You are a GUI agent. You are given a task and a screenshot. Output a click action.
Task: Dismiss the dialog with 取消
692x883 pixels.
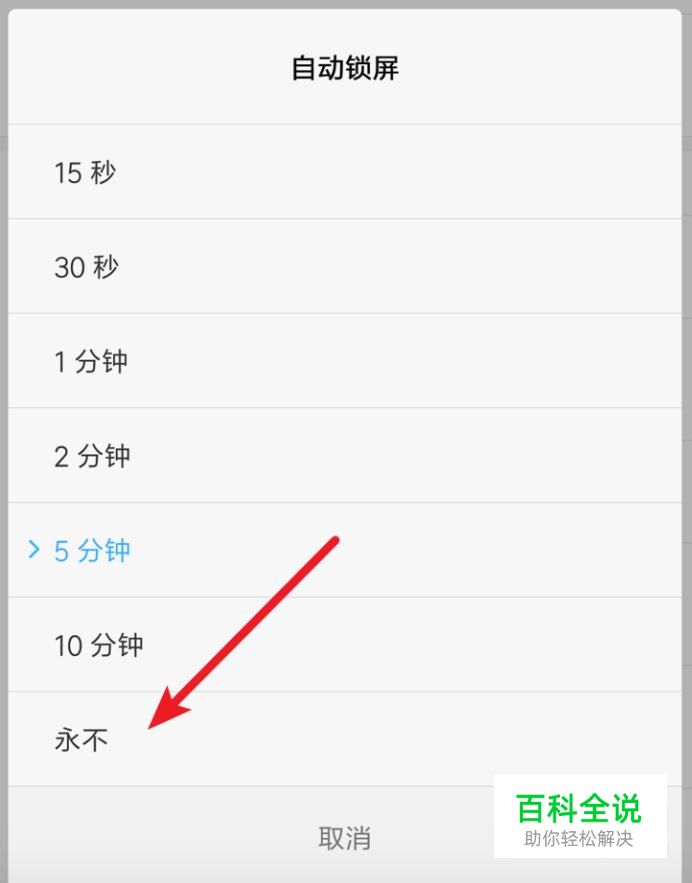coord(345,838)
